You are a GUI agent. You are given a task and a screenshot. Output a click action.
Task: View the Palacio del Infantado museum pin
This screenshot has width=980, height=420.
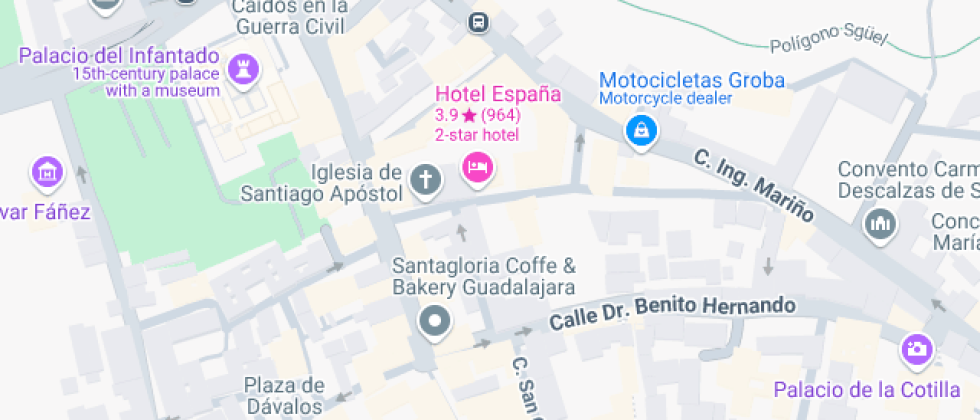pyautogui.click(x=244, y=68)
